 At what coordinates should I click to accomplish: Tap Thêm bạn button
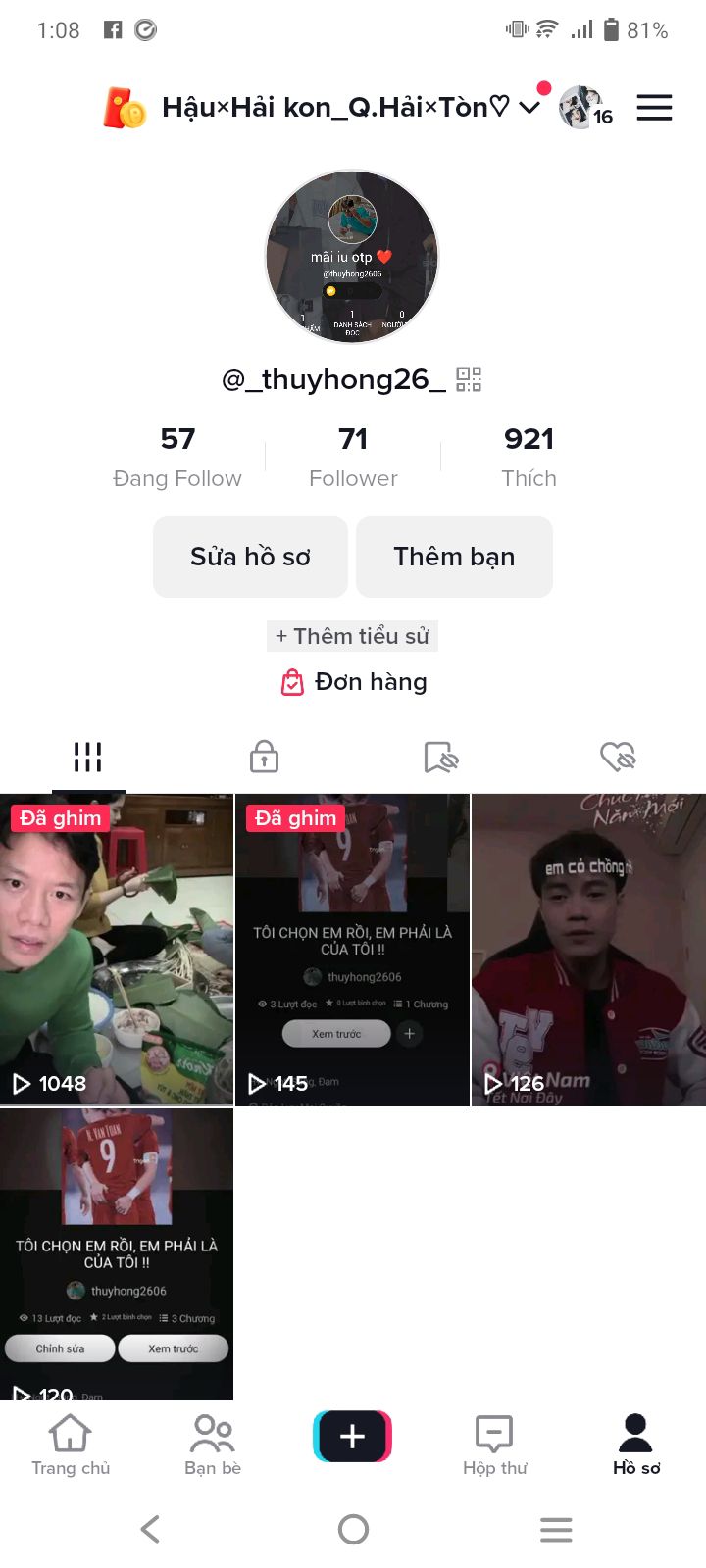454,557
